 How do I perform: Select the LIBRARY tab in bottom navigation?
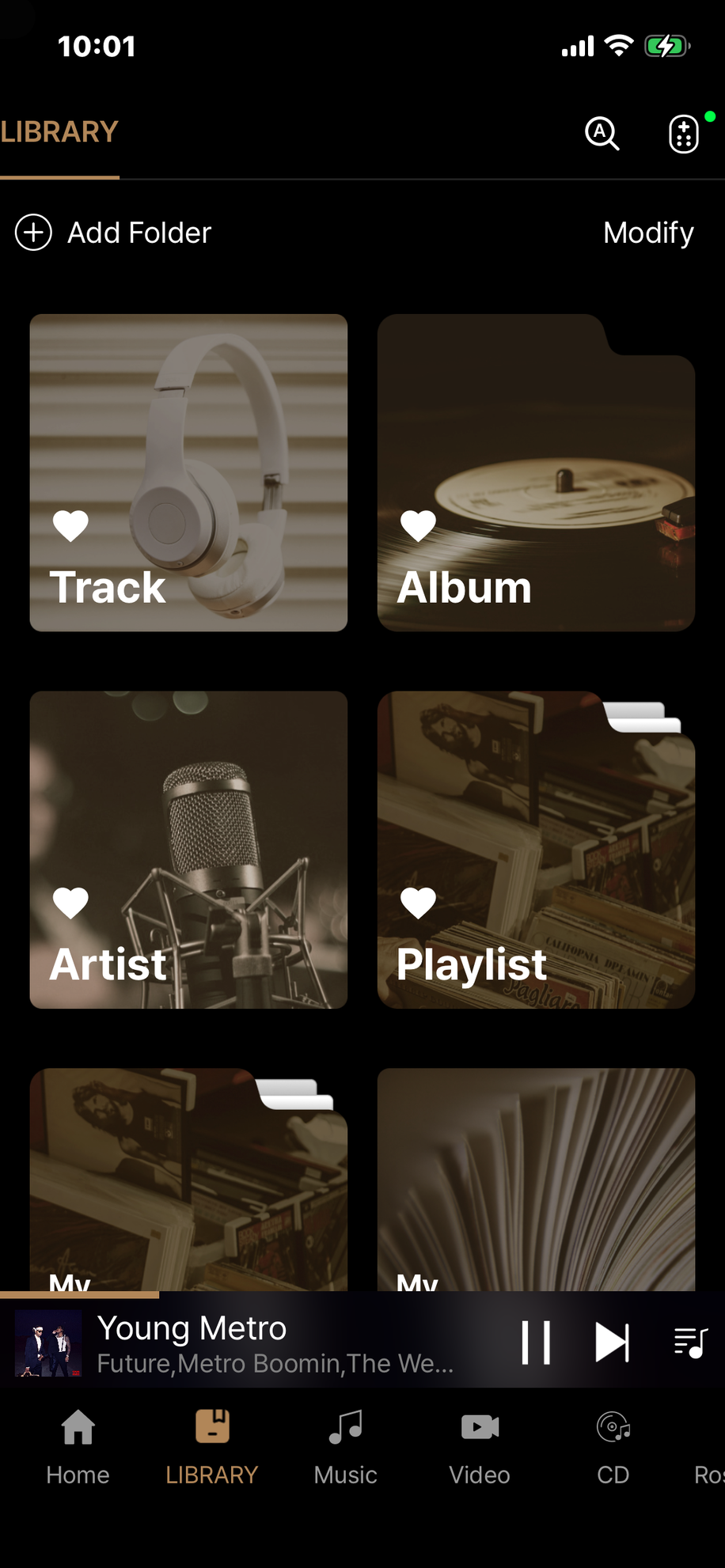tap(212, 1447)
